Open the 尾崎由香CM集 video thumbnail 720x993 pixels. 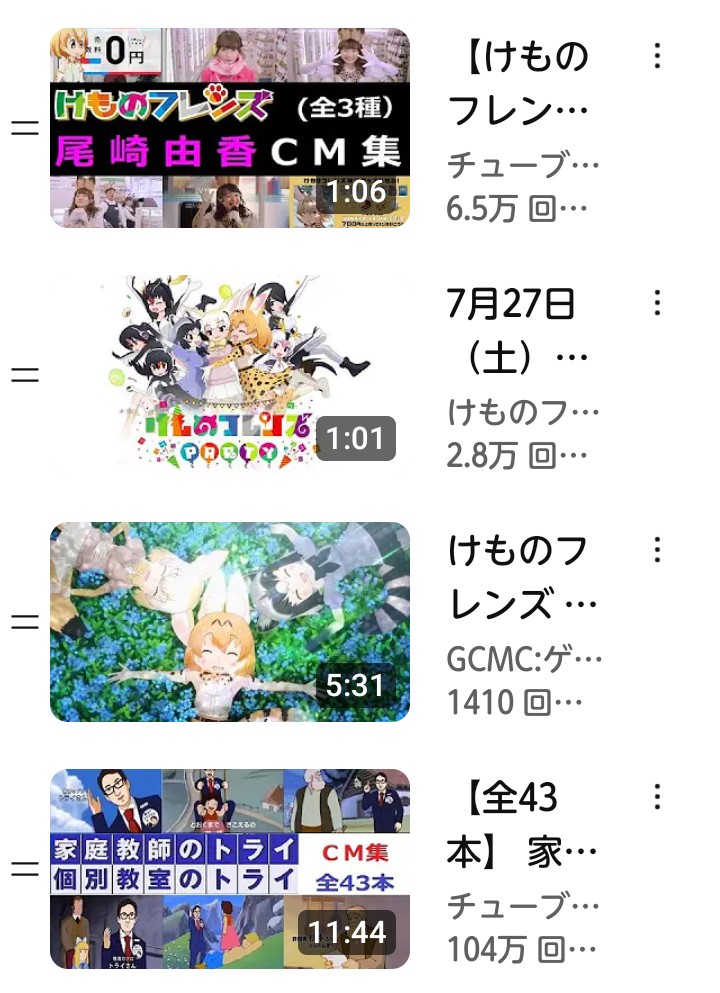pos(230,128)
